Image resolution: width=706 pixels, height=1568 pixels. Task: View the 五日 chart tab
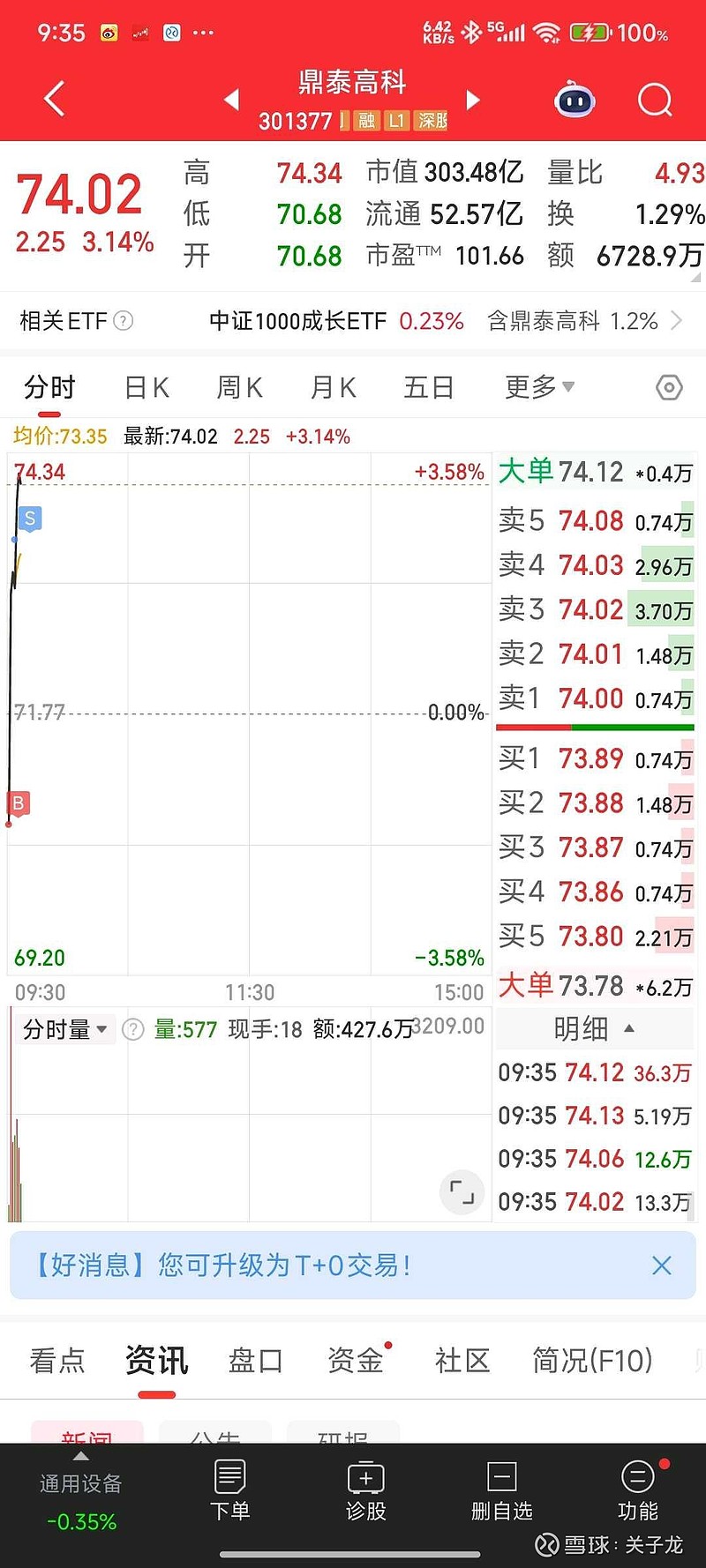point(428,387)
